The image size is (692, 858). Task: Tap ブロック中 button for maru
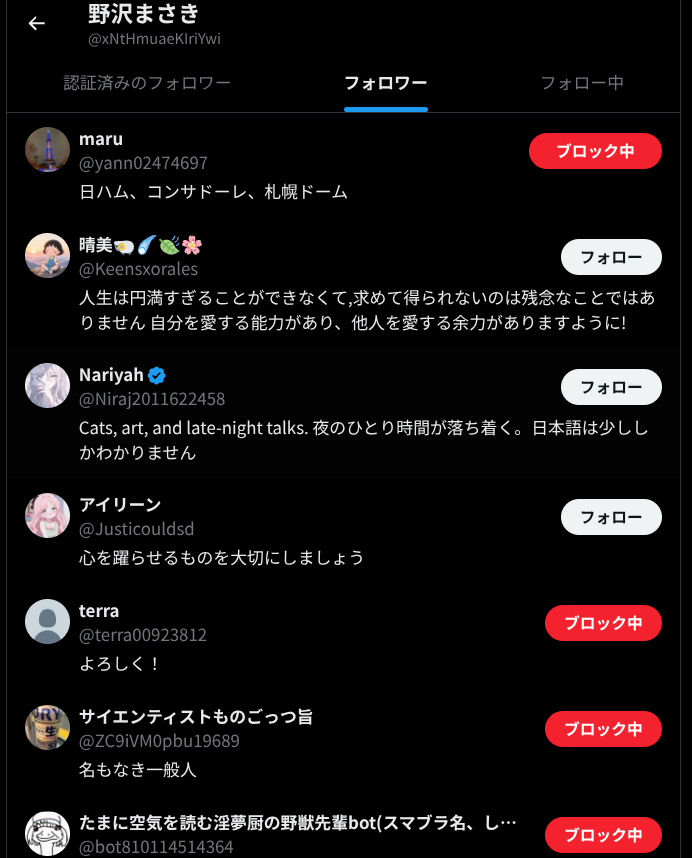tap(595, 151)
